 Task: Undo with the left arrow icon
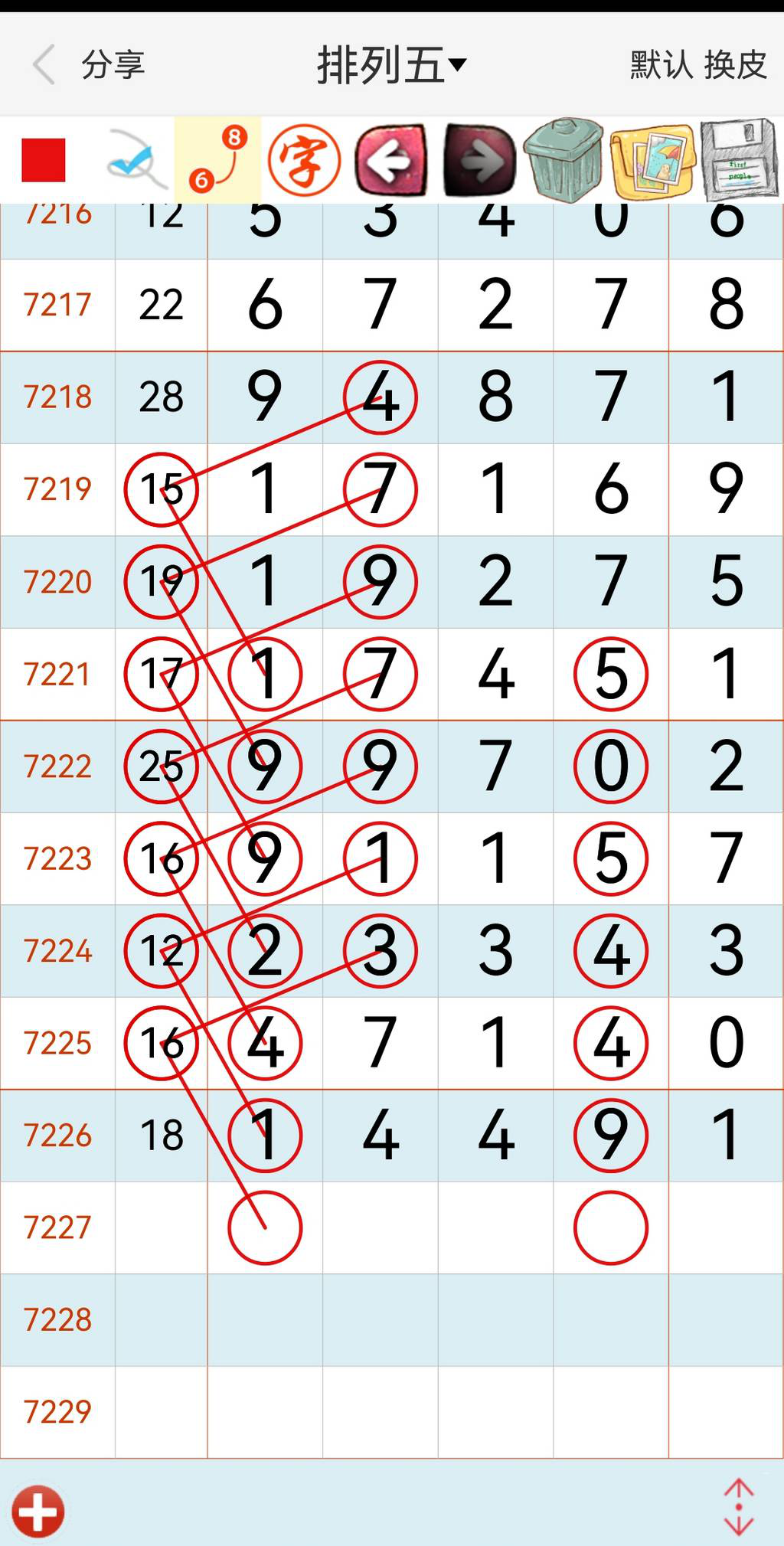tap(390, 159)
